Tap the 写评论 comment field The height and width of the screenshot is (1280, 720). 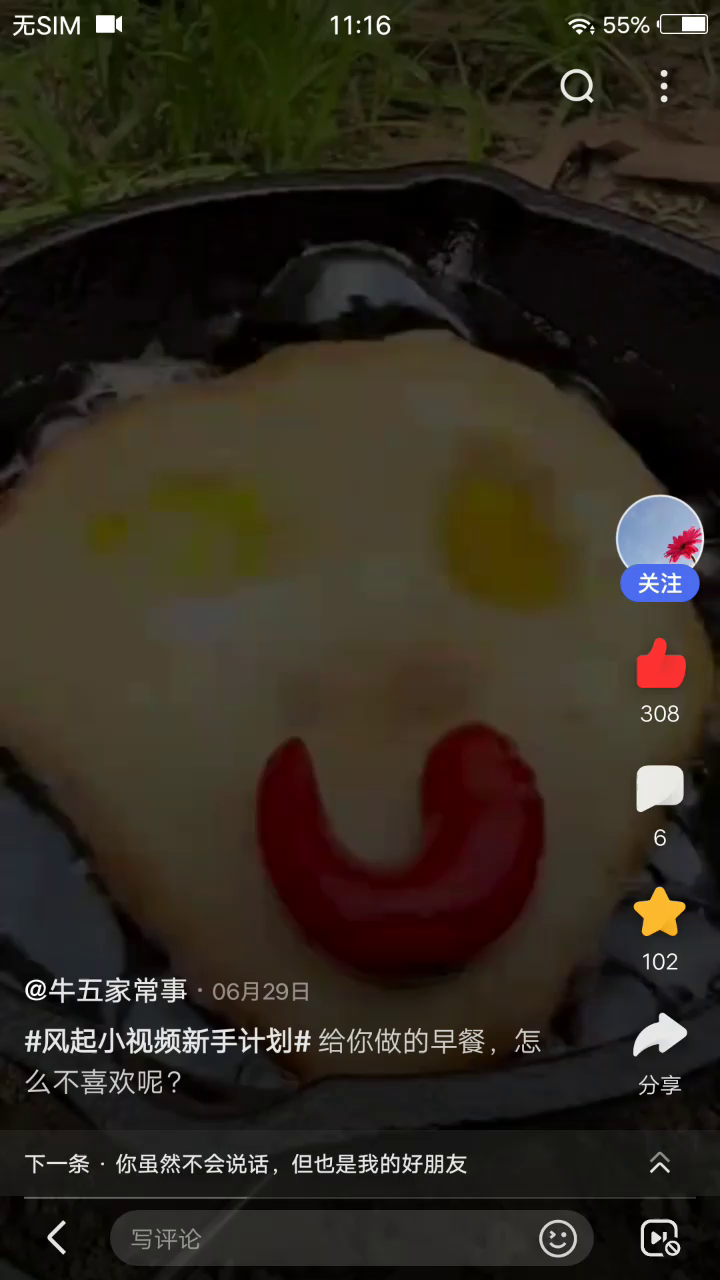tap(320, 1239)
